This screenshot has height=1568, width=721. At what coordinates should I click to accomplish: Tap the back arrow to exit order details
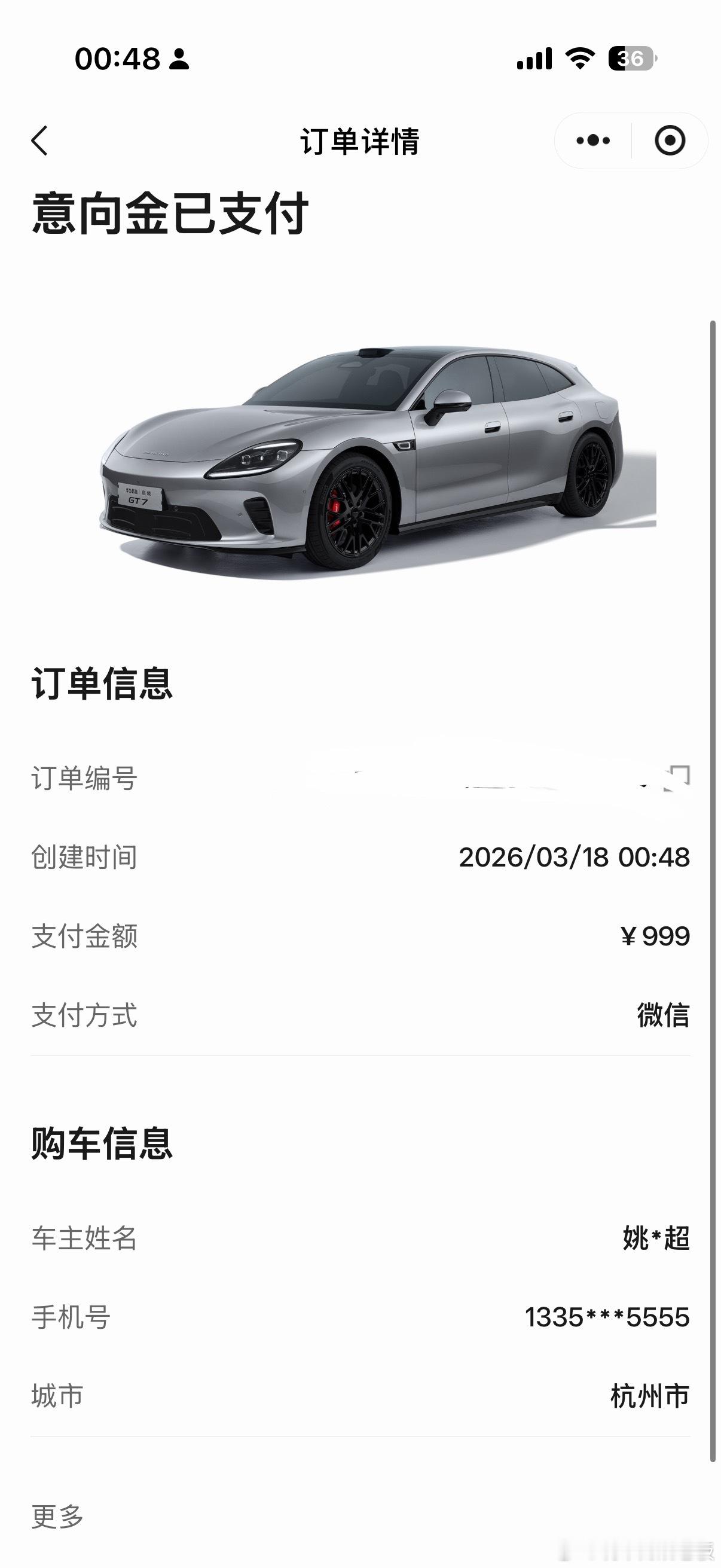click(x=39, y=139)
